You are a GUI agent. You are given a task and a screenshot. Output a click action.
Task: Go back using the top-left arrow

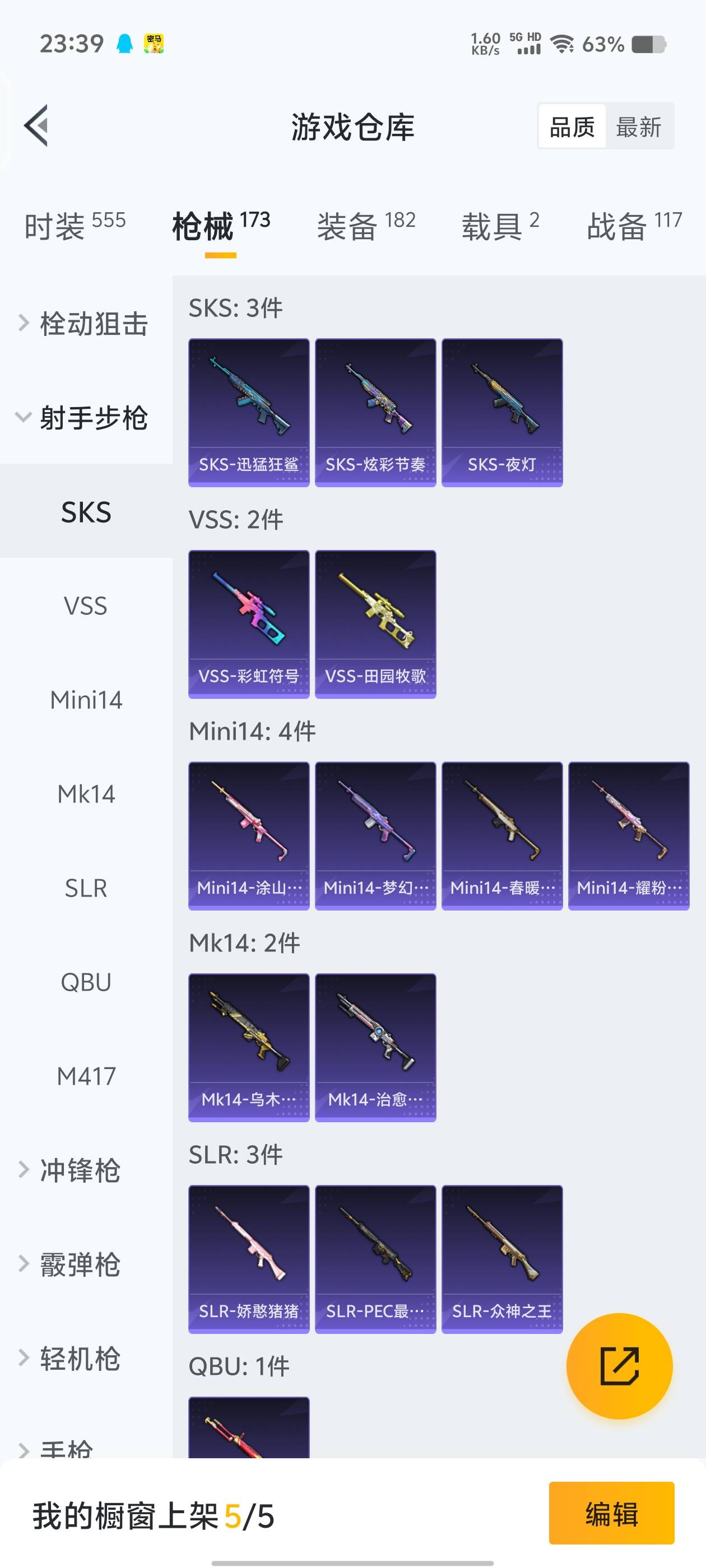click(36, 126)
